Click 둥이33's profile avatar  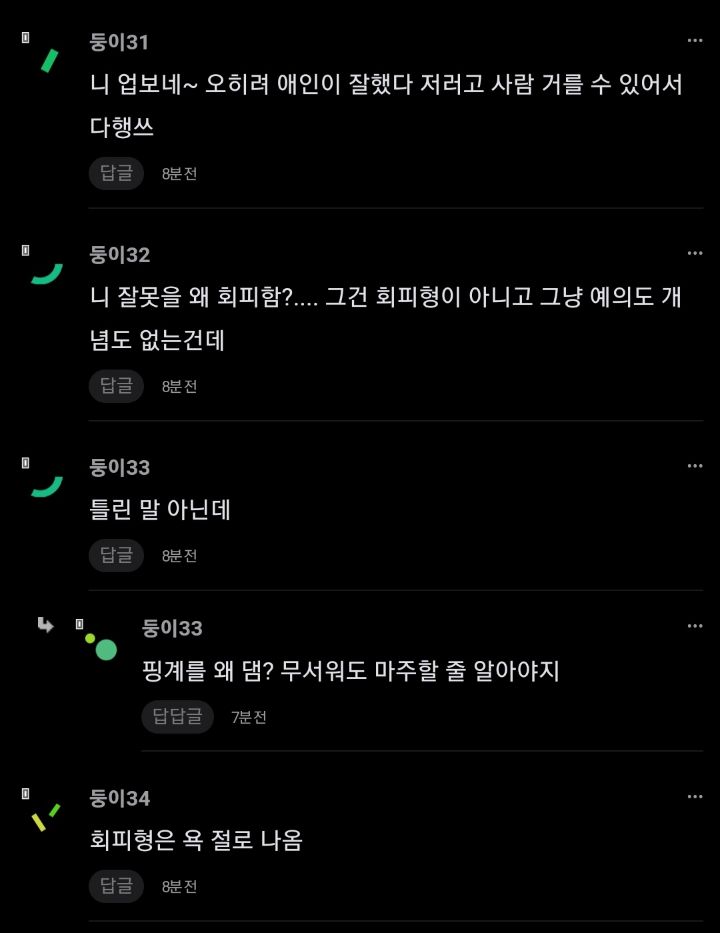coord(45,485)
